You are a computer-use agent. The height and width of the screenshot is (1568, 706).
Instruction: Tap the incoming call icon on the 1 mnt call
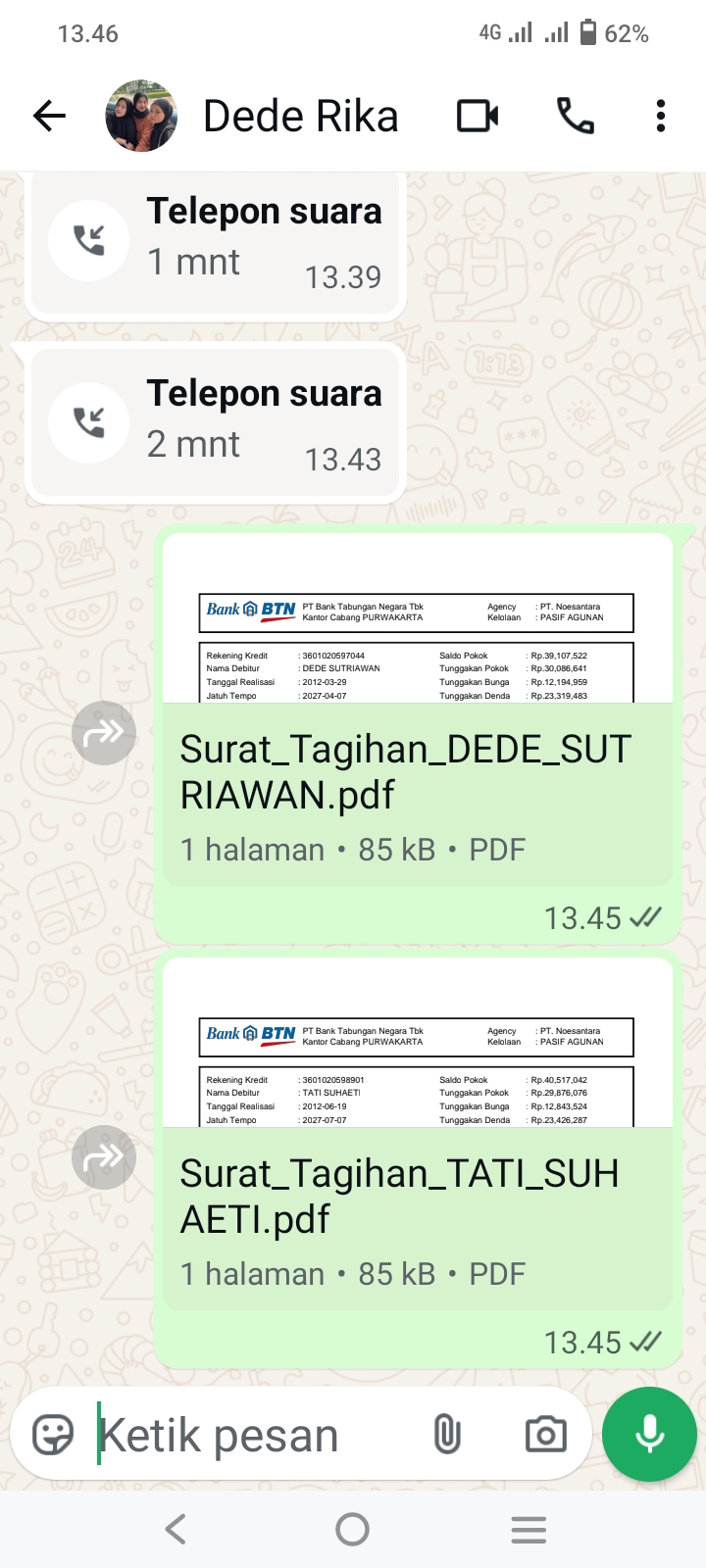[x=88, y=240]
